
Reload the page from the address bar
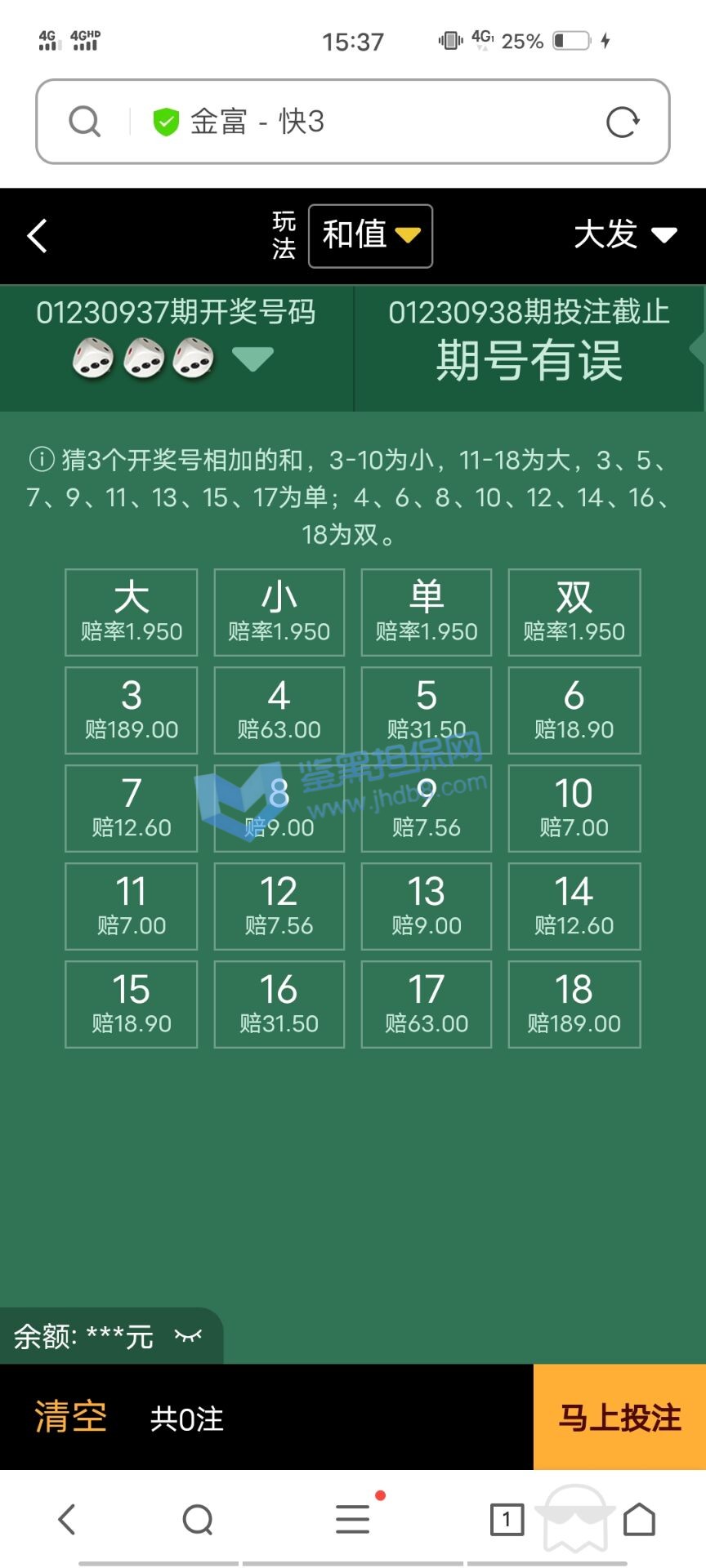[623, 122]
